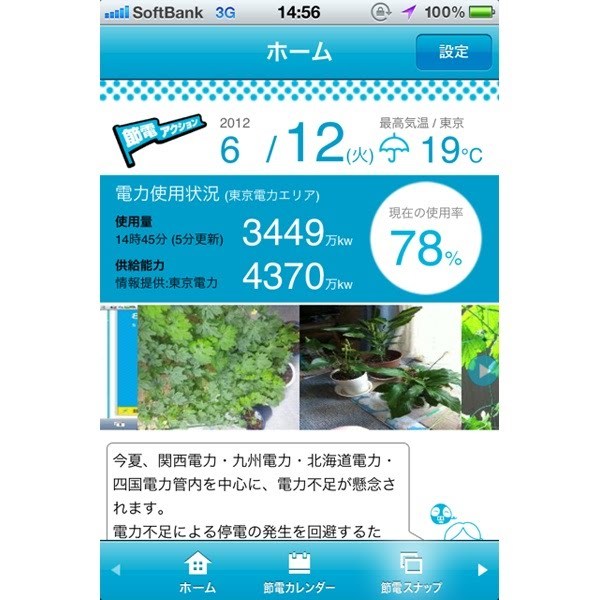Open the 設定 settings button

click(x=453, y=52)
